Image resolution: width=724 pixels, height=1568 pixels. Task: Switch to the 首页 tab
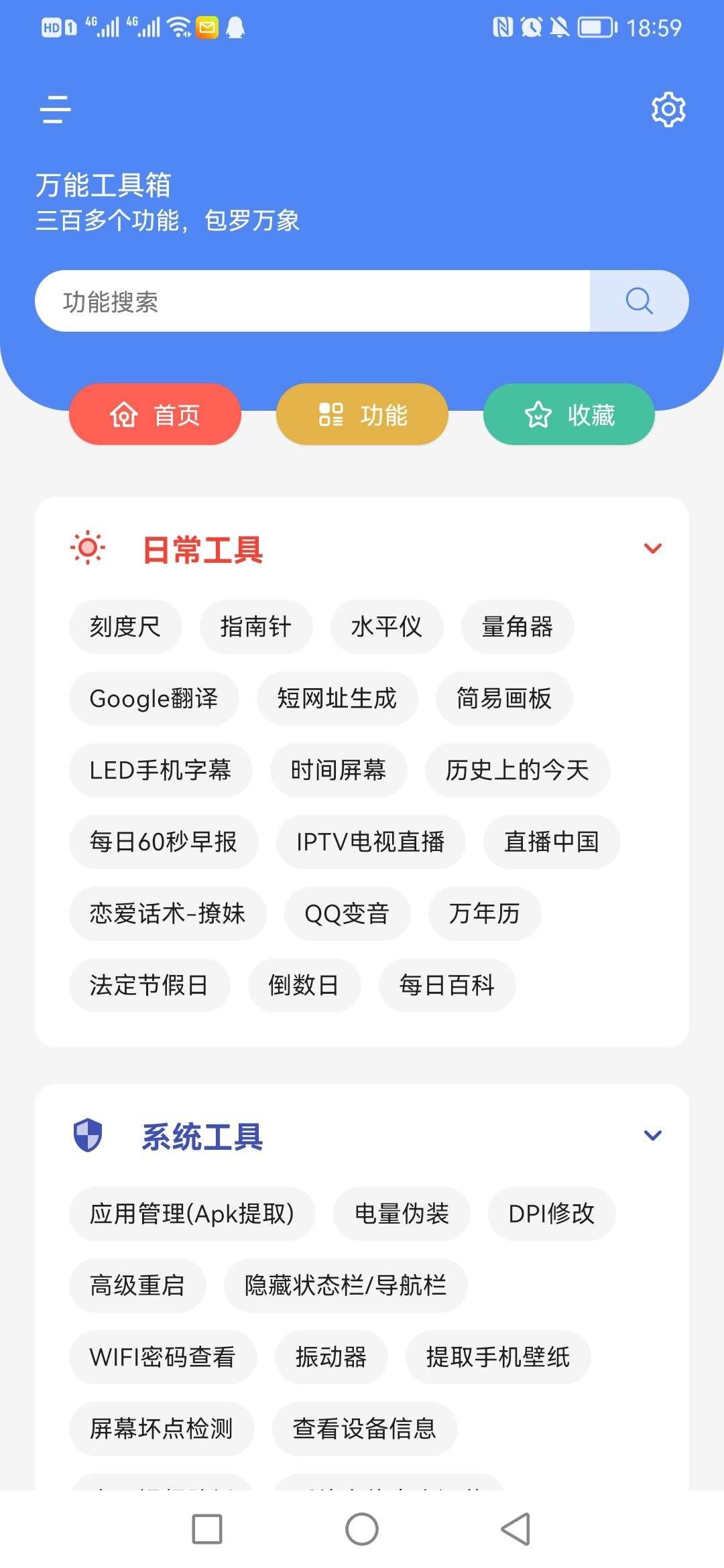pos(155,415)
